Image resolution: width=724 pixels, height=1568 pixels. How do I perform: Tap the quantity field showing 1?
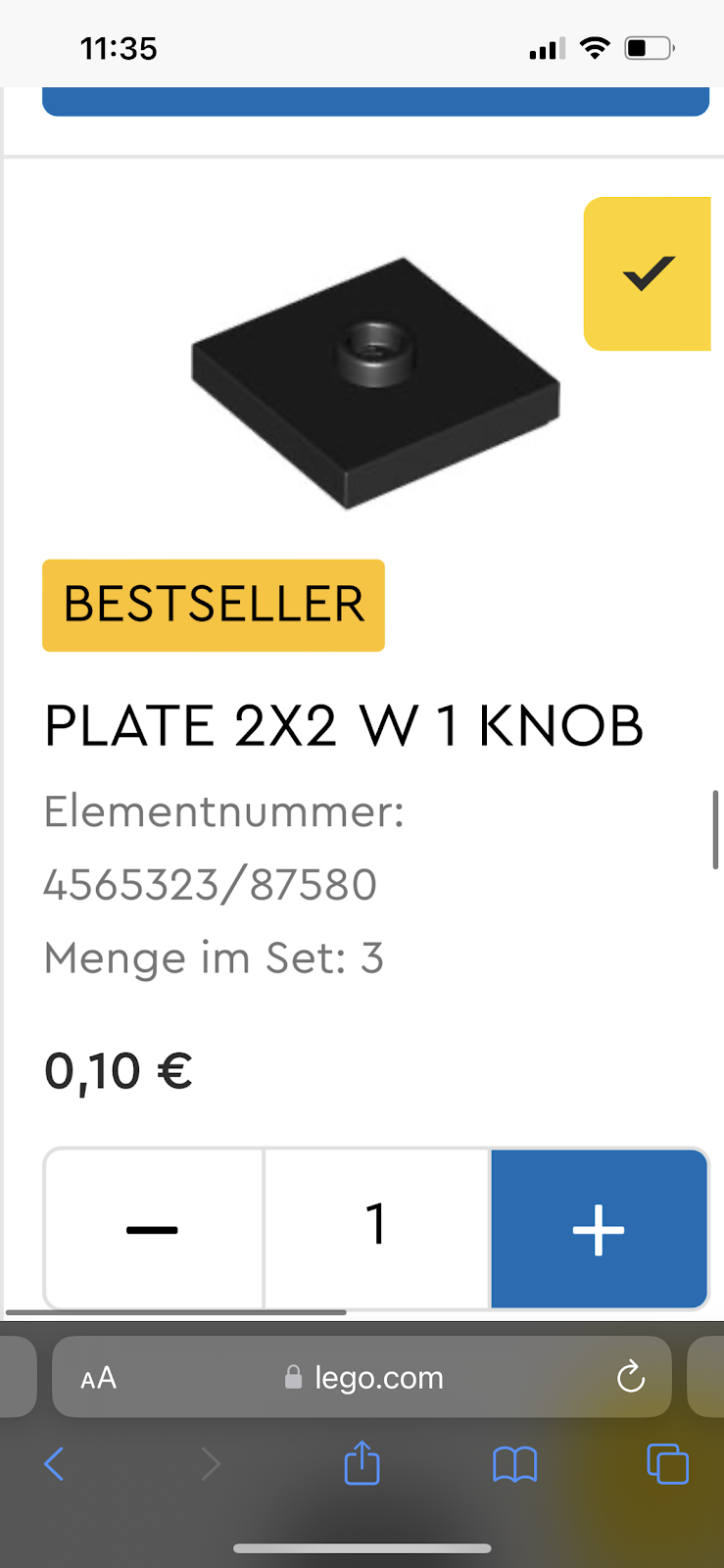[x=376, y=1227]
